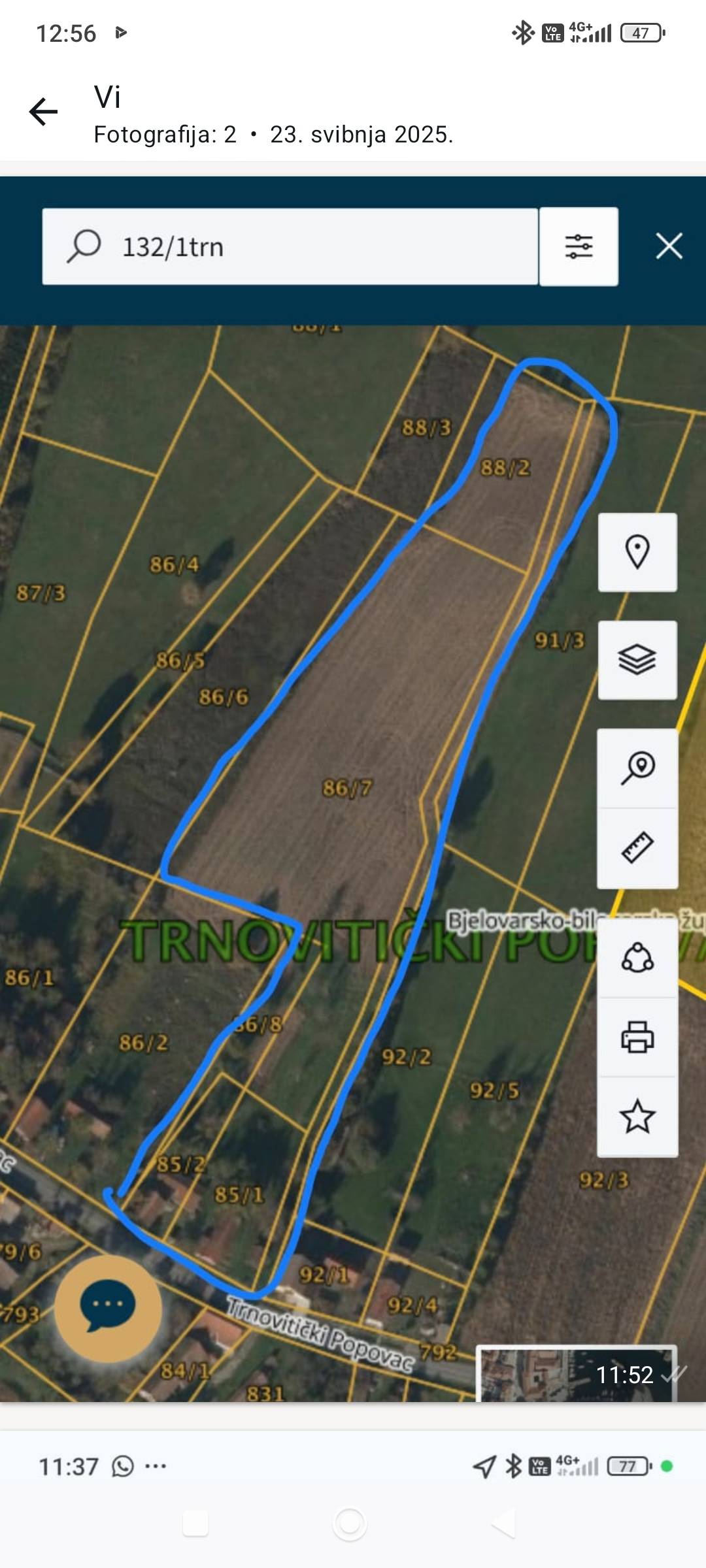Open the search filter settings
This screenshot has width=706, height=1568.
[x=578, y=247]
